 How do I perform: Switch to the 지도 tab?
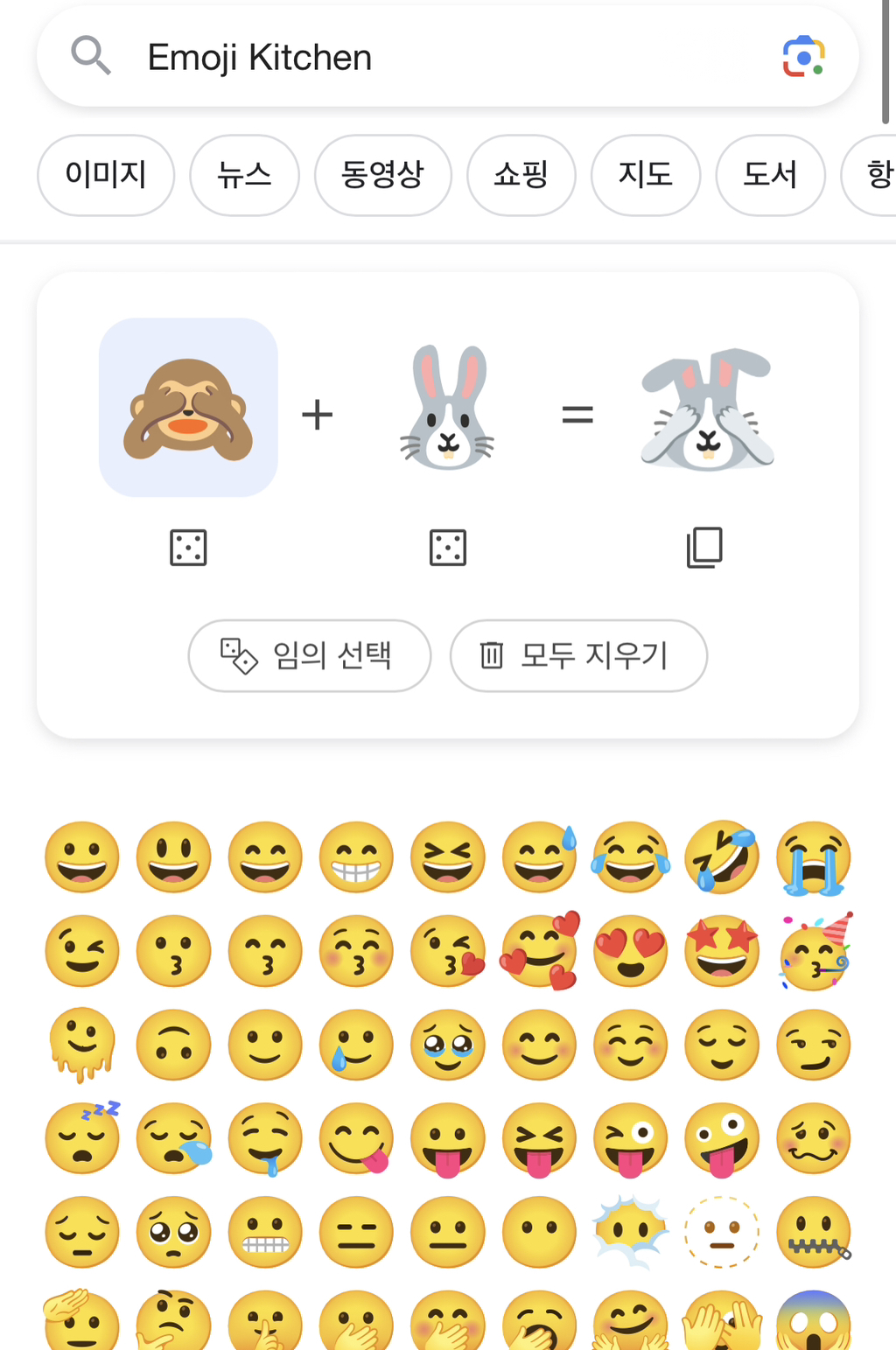[x=645, y=175]
